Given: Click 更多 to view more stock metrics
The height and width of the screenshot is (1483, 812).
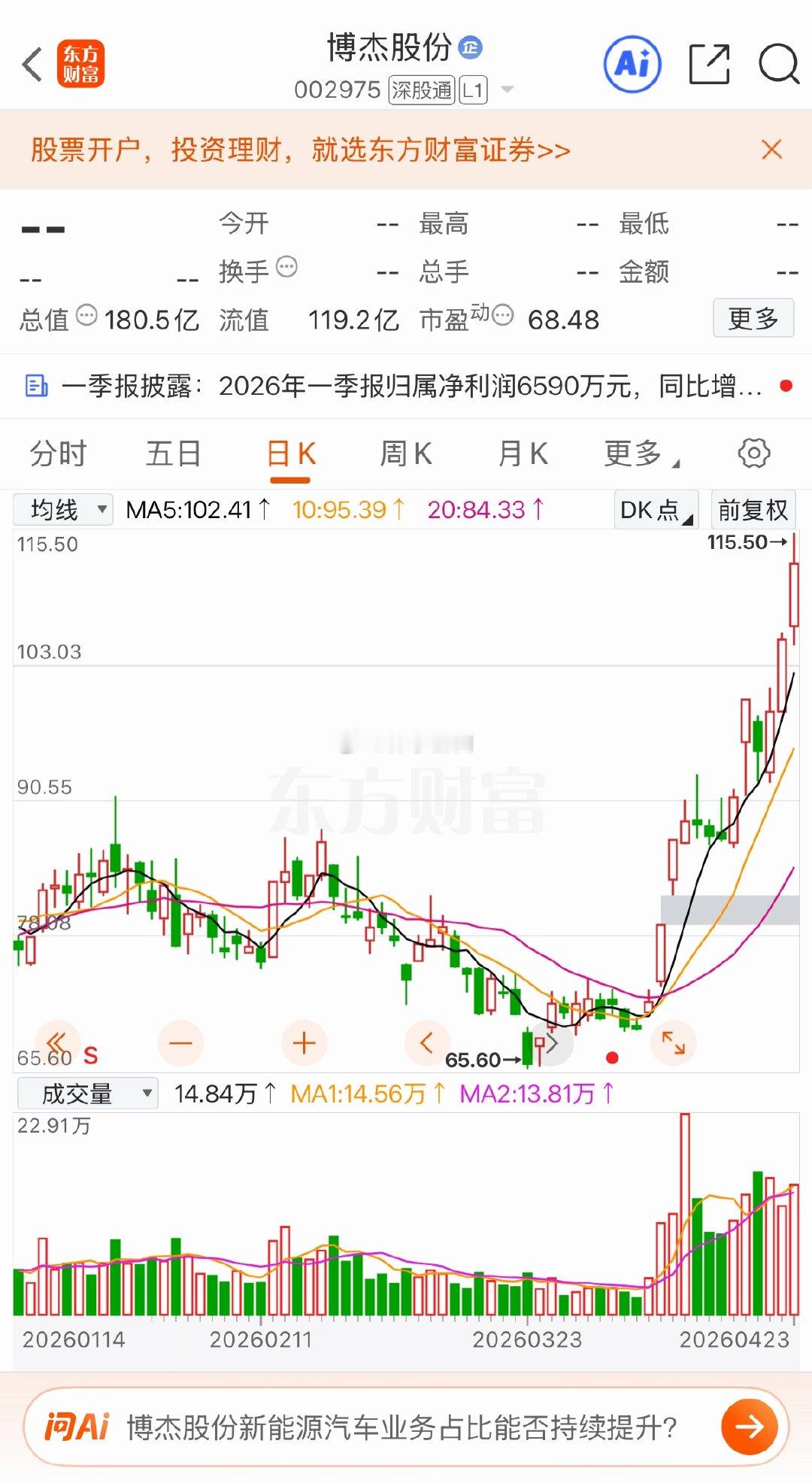Looking at the screenshot, I should point(753,317).
